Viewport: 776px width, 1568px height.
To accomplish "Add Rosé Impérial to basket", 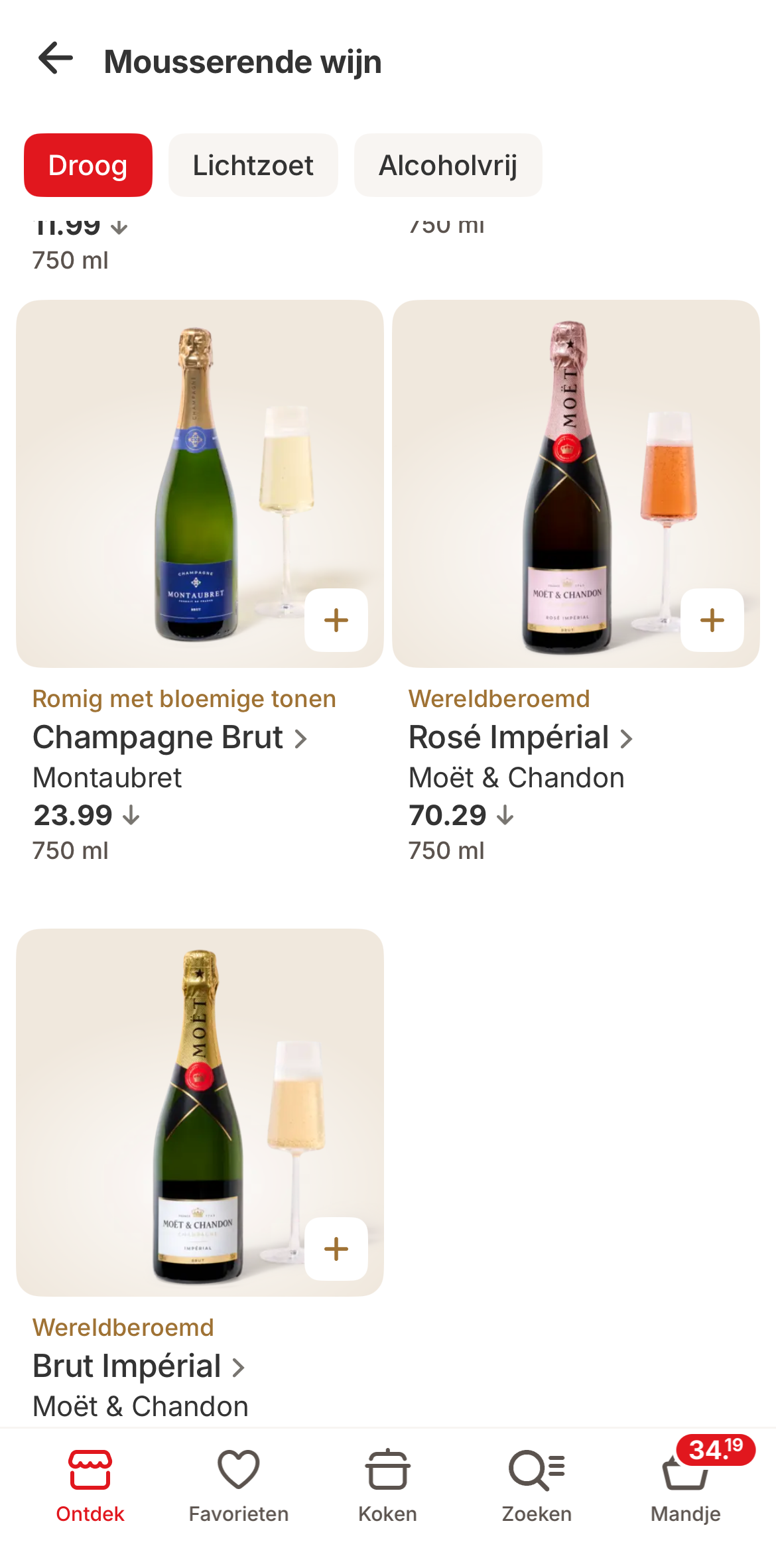I will coord(712,620).
